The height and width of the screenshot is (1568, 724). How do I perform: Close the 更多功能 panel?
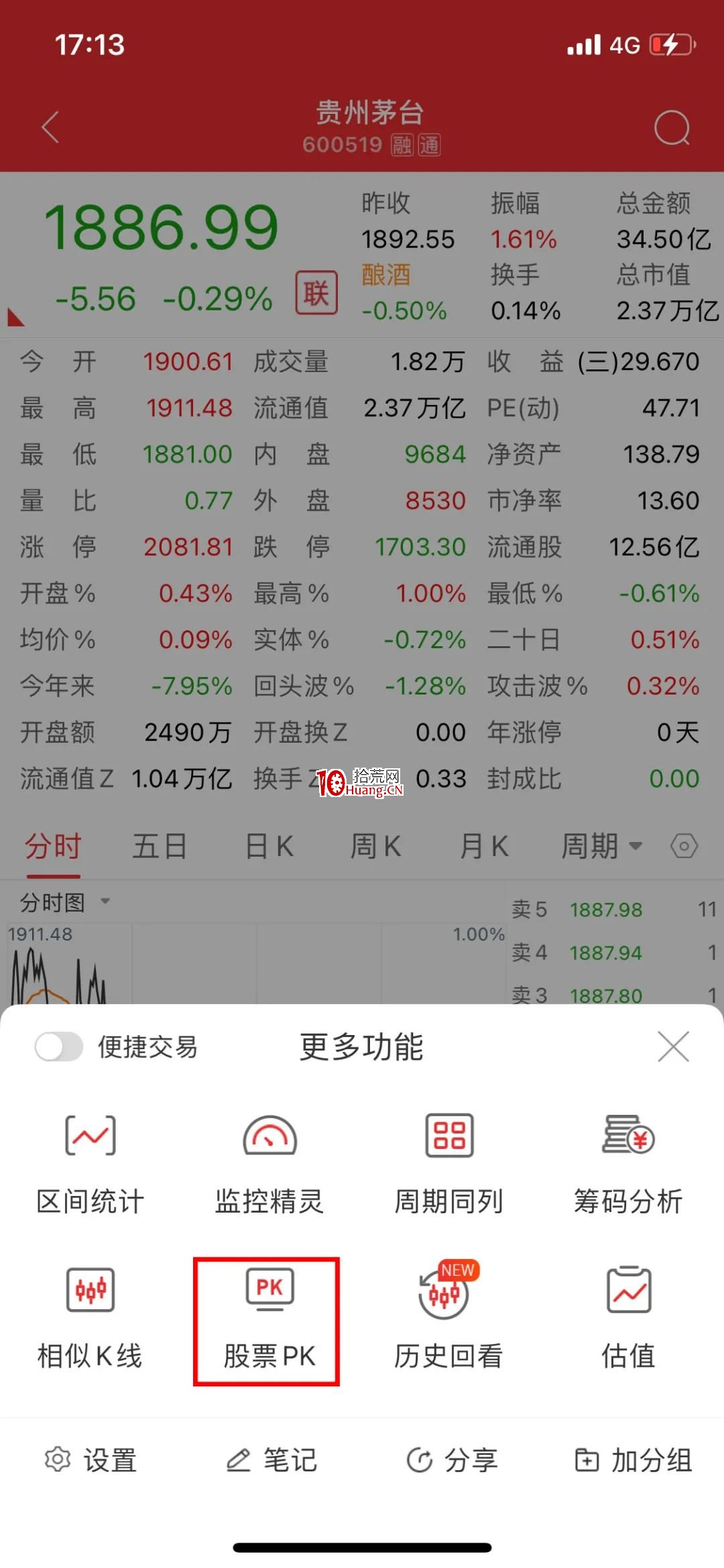coord(673,1046)
